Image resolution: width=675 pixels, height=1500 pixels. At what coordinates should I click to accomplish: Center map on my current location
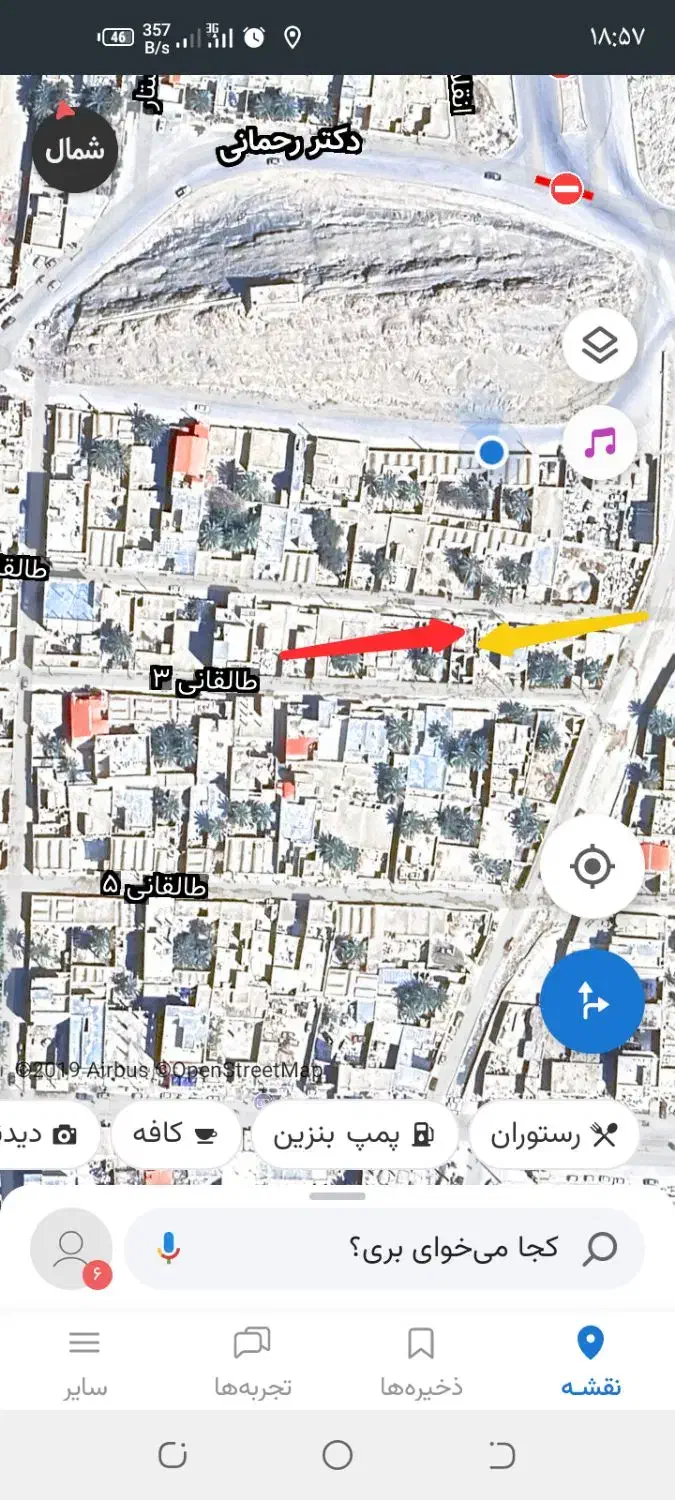(591, 866)
